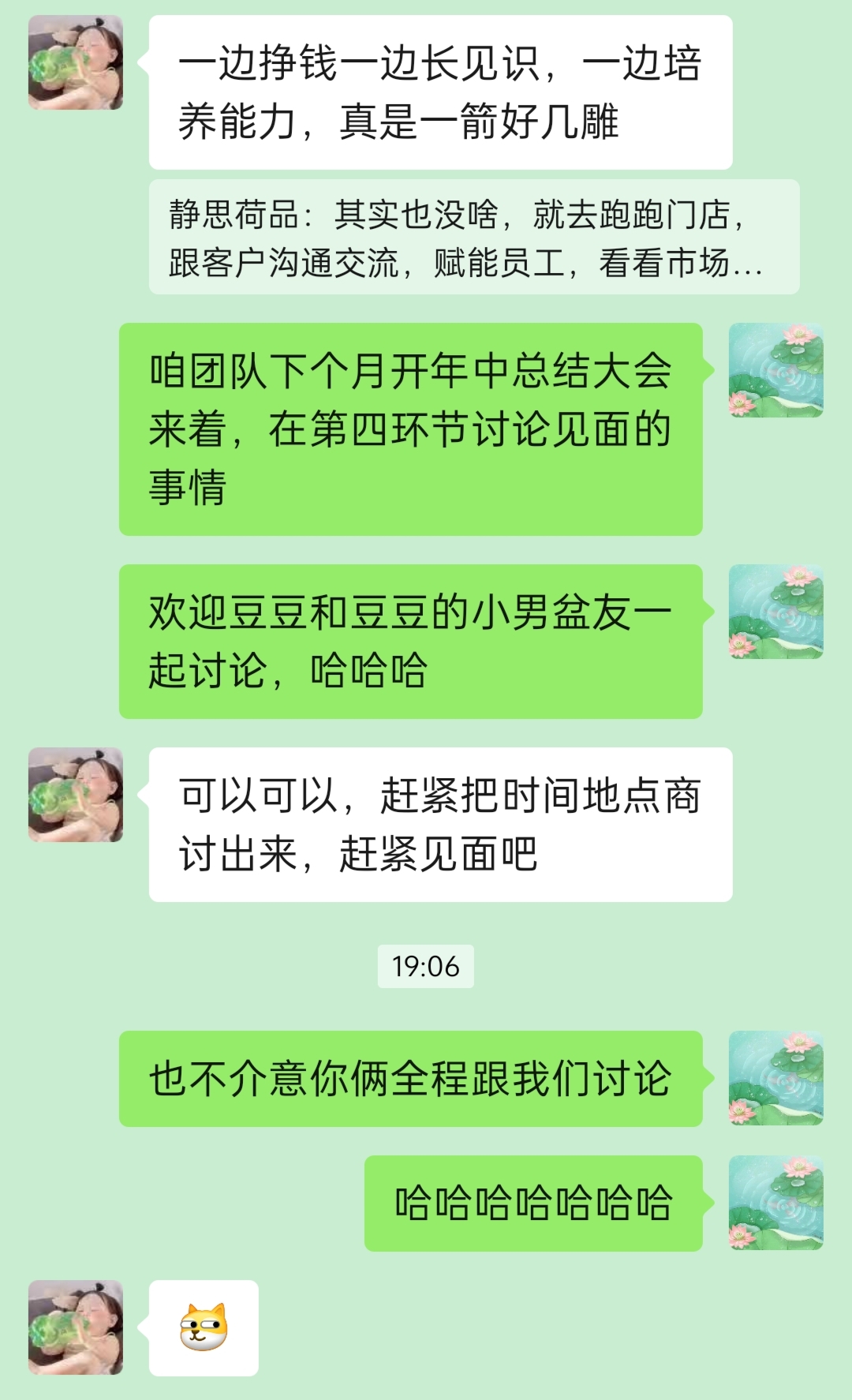Tap contact avatar beside 可以可以 message
852x1400 pixels.
[x=76, y=795]
